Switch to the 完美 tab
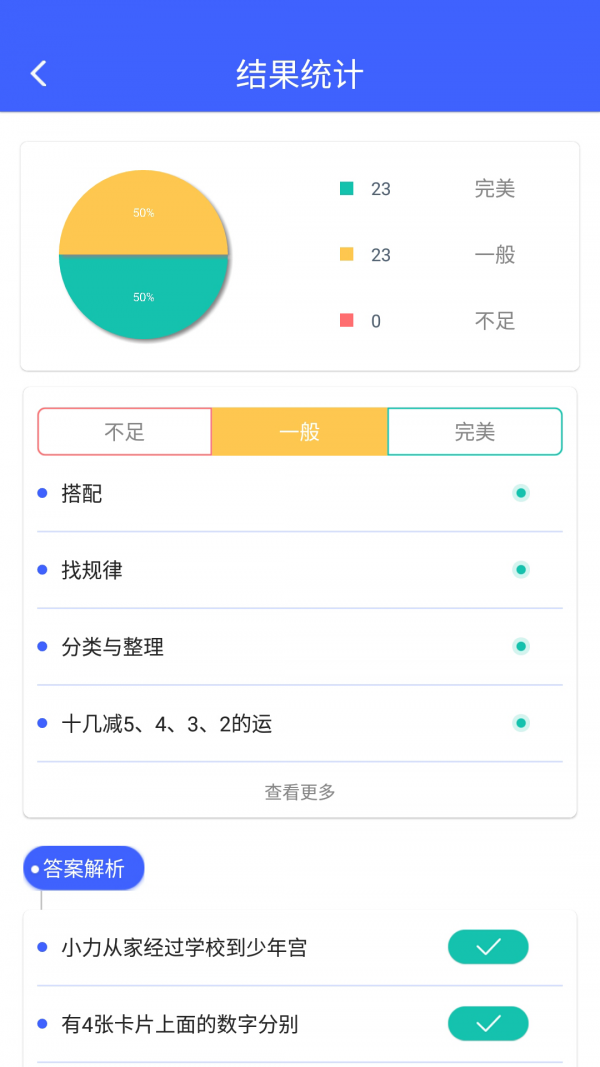The height and width of the screenshot is (1067, 600). [474, 432]
